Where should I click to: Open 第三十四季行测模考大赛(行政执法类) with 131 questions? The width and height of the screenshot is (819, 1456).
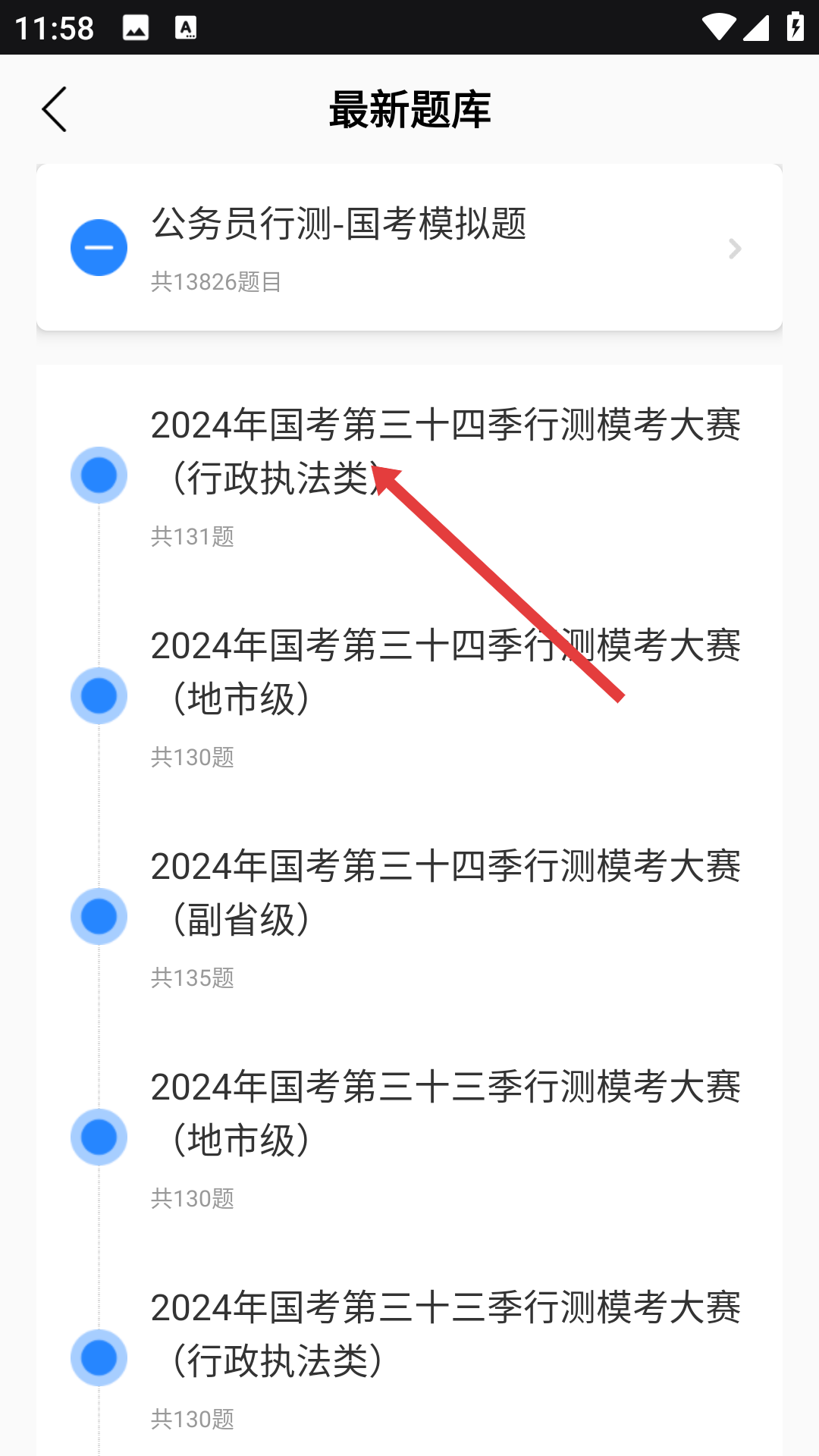point(409,475)
